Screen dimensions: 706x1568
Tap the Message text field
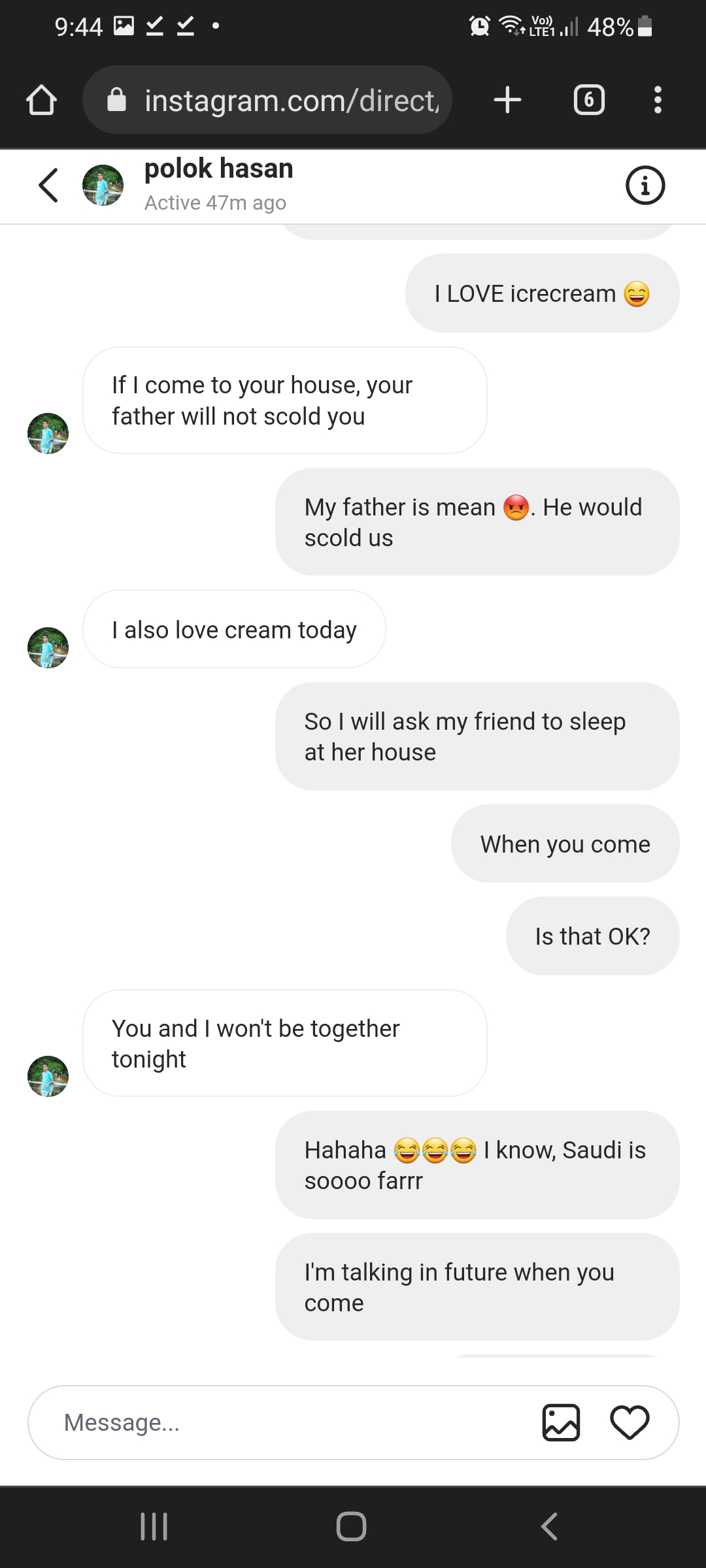pos(288,1422)
